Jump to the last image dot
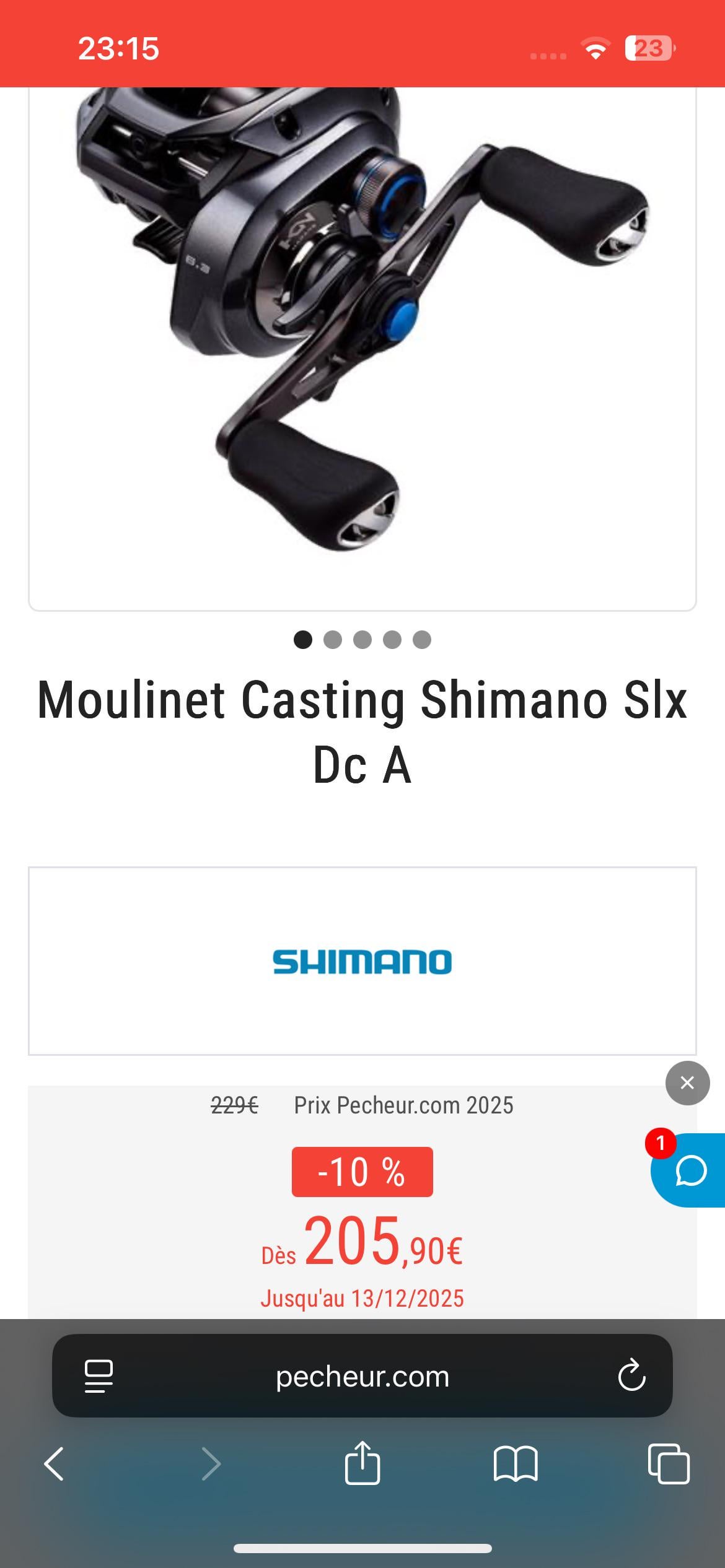Screen dimensions: 725x1568 (x=422, y=640)
